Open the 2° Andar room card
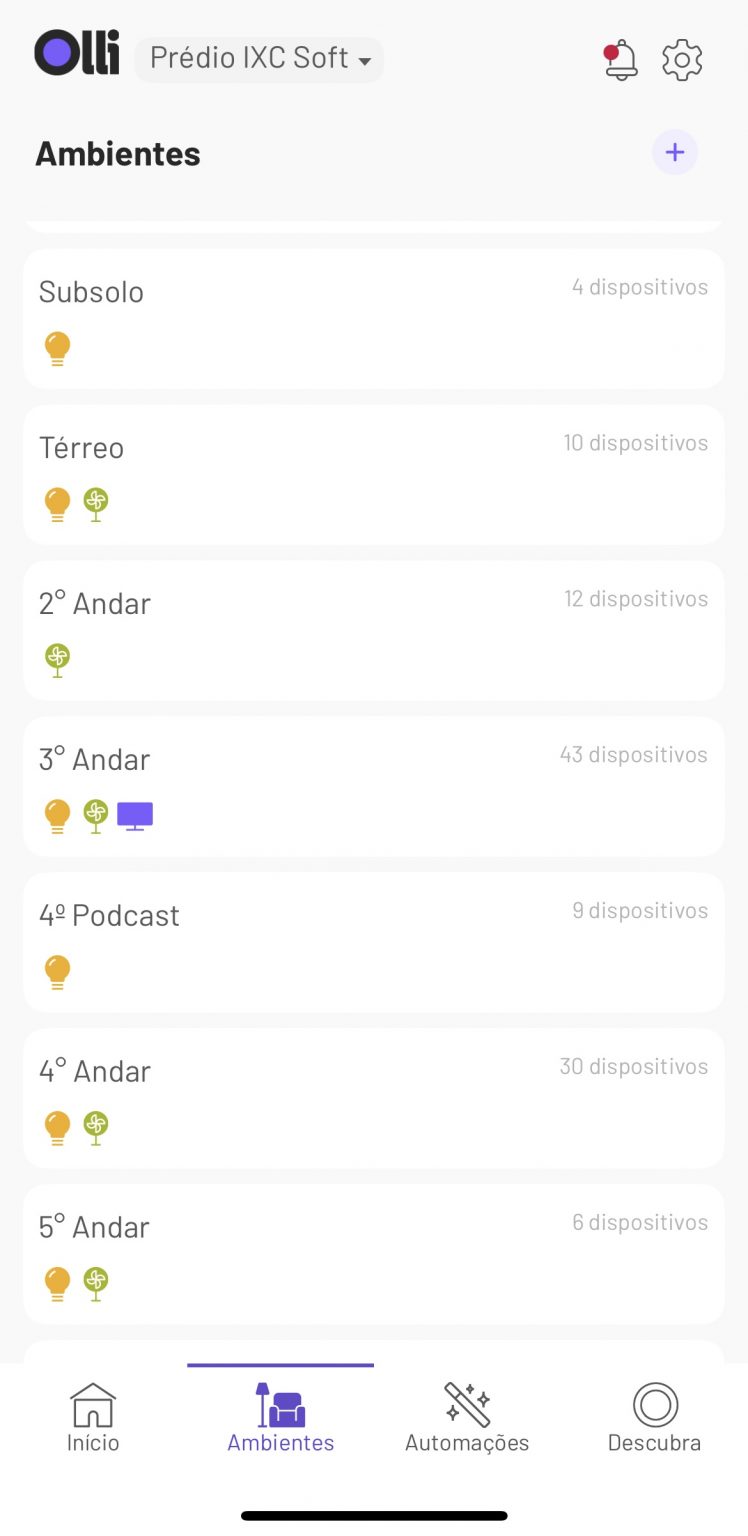 tap(374, 631)
